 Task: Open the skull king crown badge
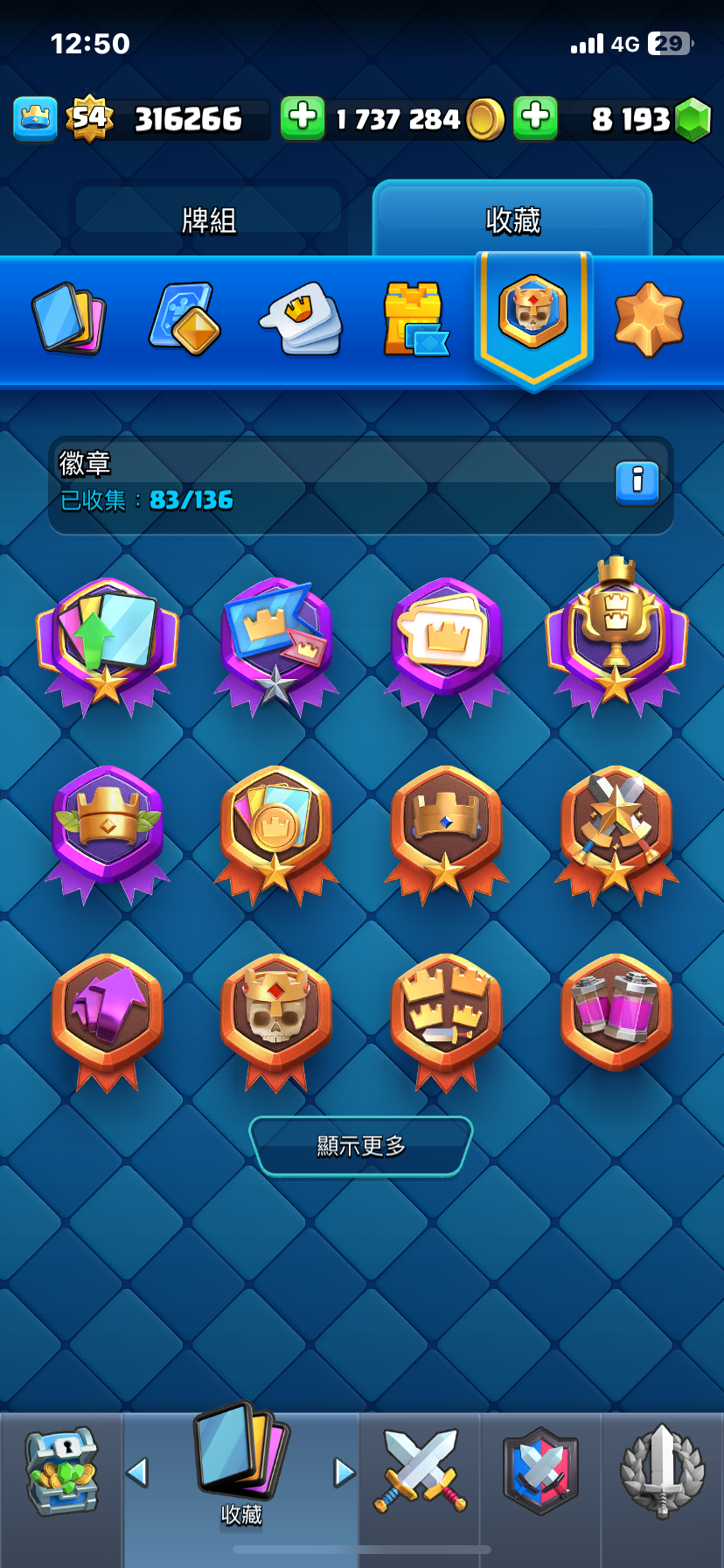click(276, 1015)
